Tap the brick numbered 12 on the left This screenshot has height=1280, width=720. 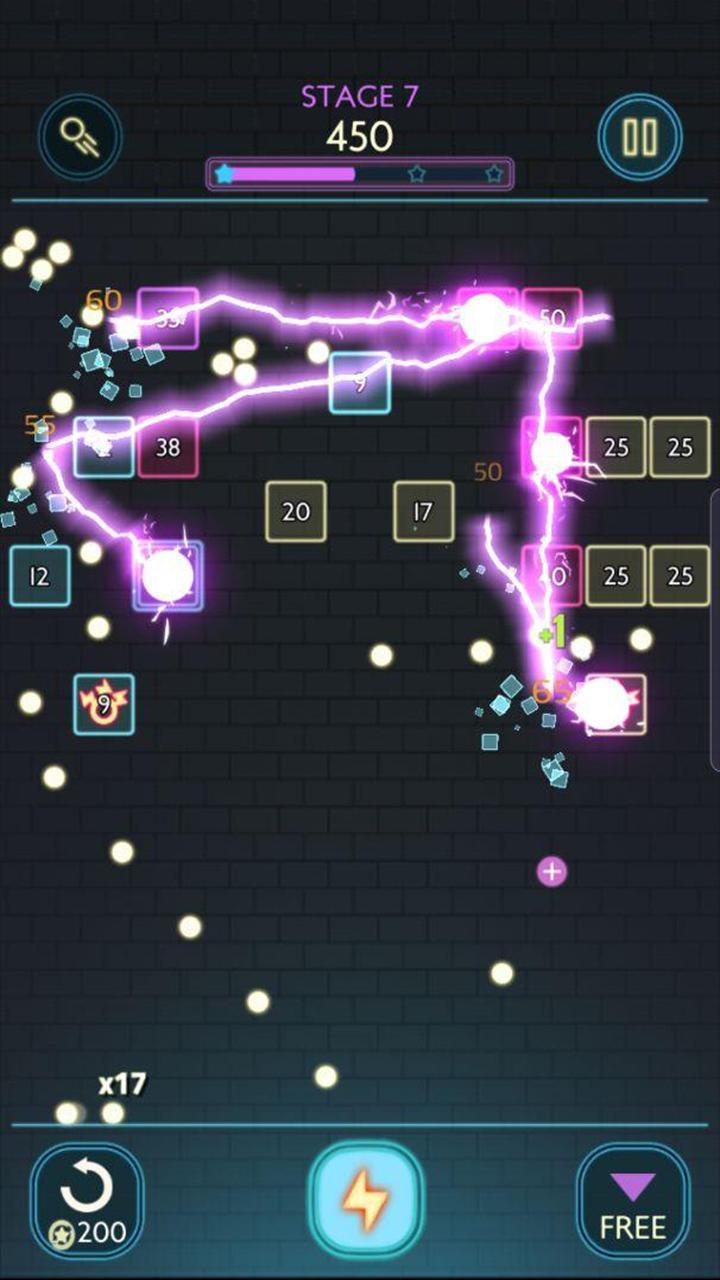pyautogui.click(x=39, y=576)
